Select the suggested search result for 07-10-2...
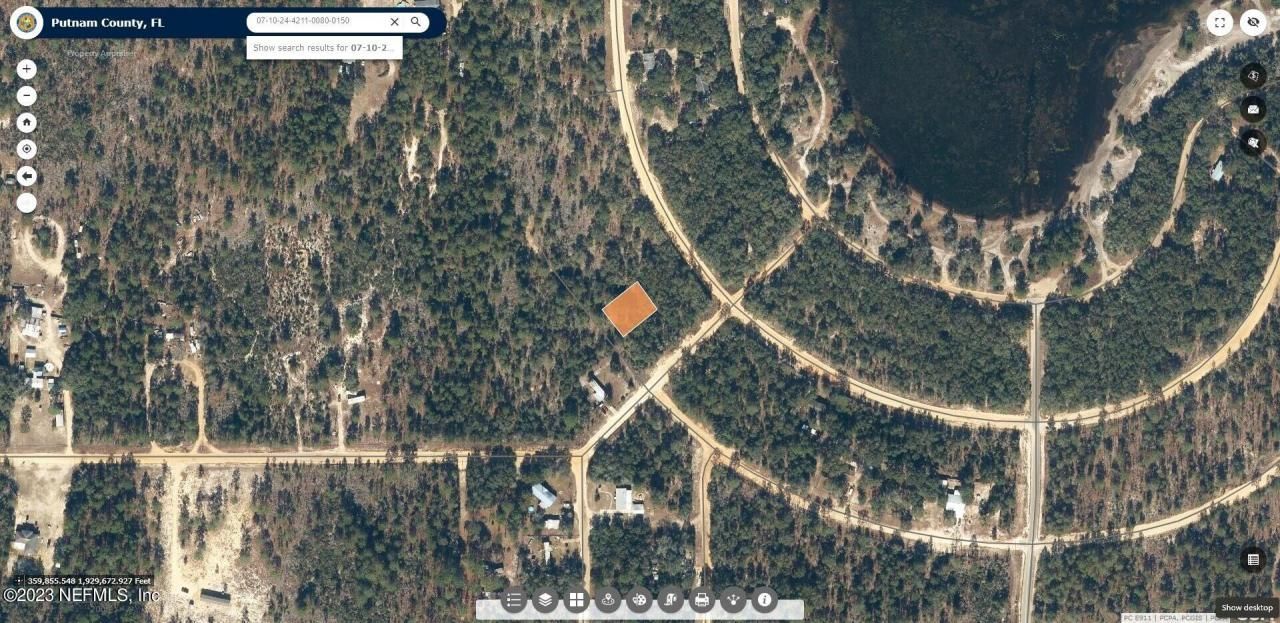Viewport: 1280px width, 623px height. click(x=324, y=47)
